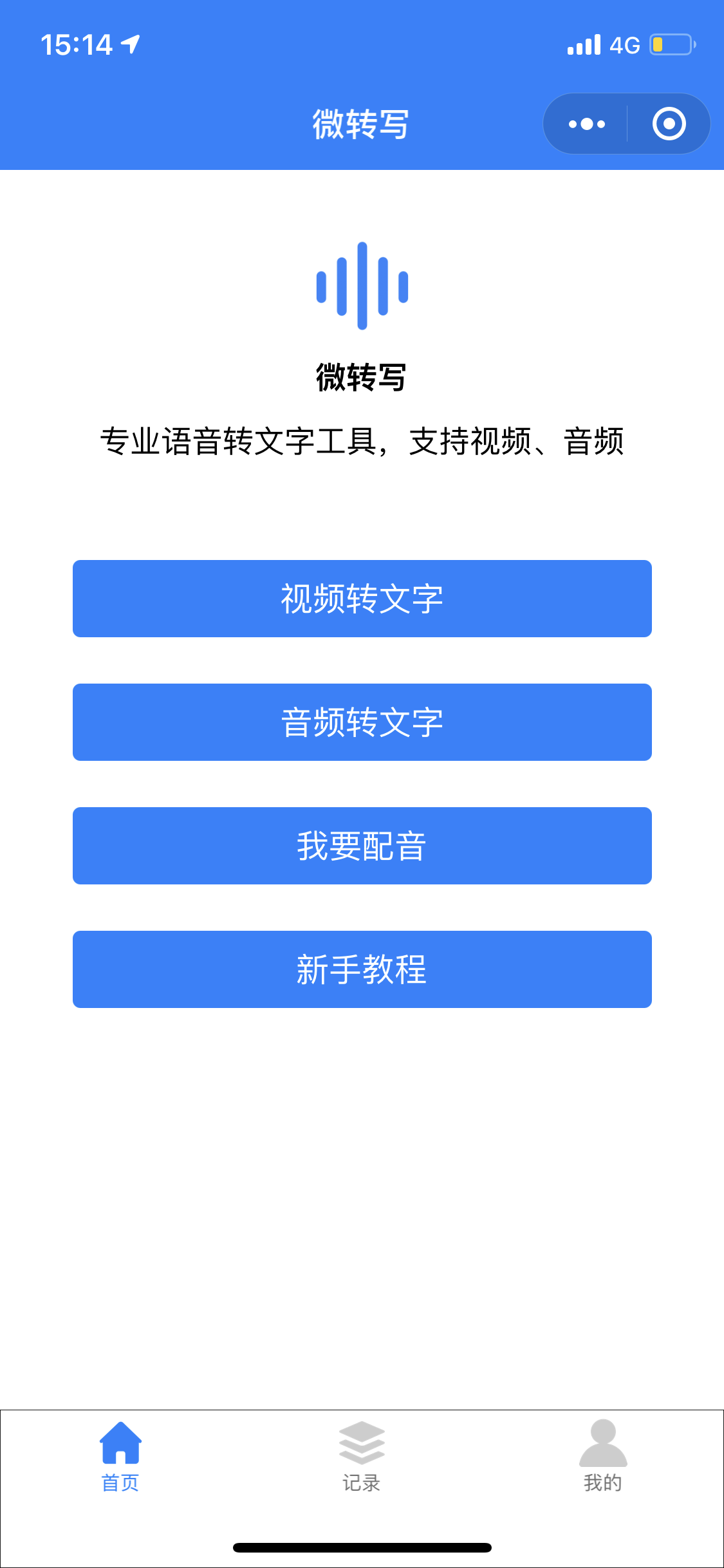Tap the 微转写 audio waveform logo icon
724x1568 pixels.
click(x=362, y=285)
